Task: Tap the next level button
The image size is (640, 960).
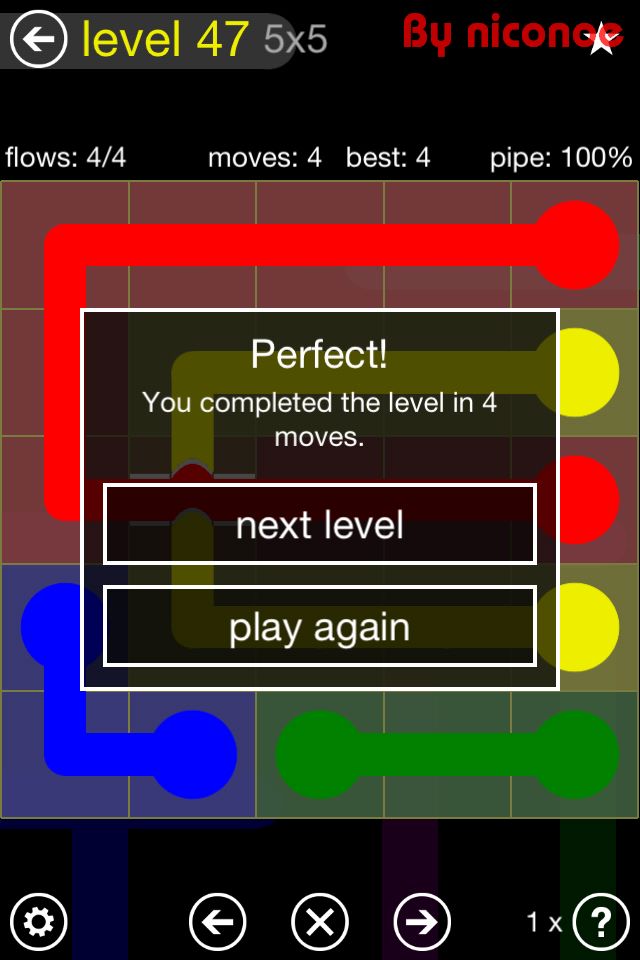Action: pos(320,525)
